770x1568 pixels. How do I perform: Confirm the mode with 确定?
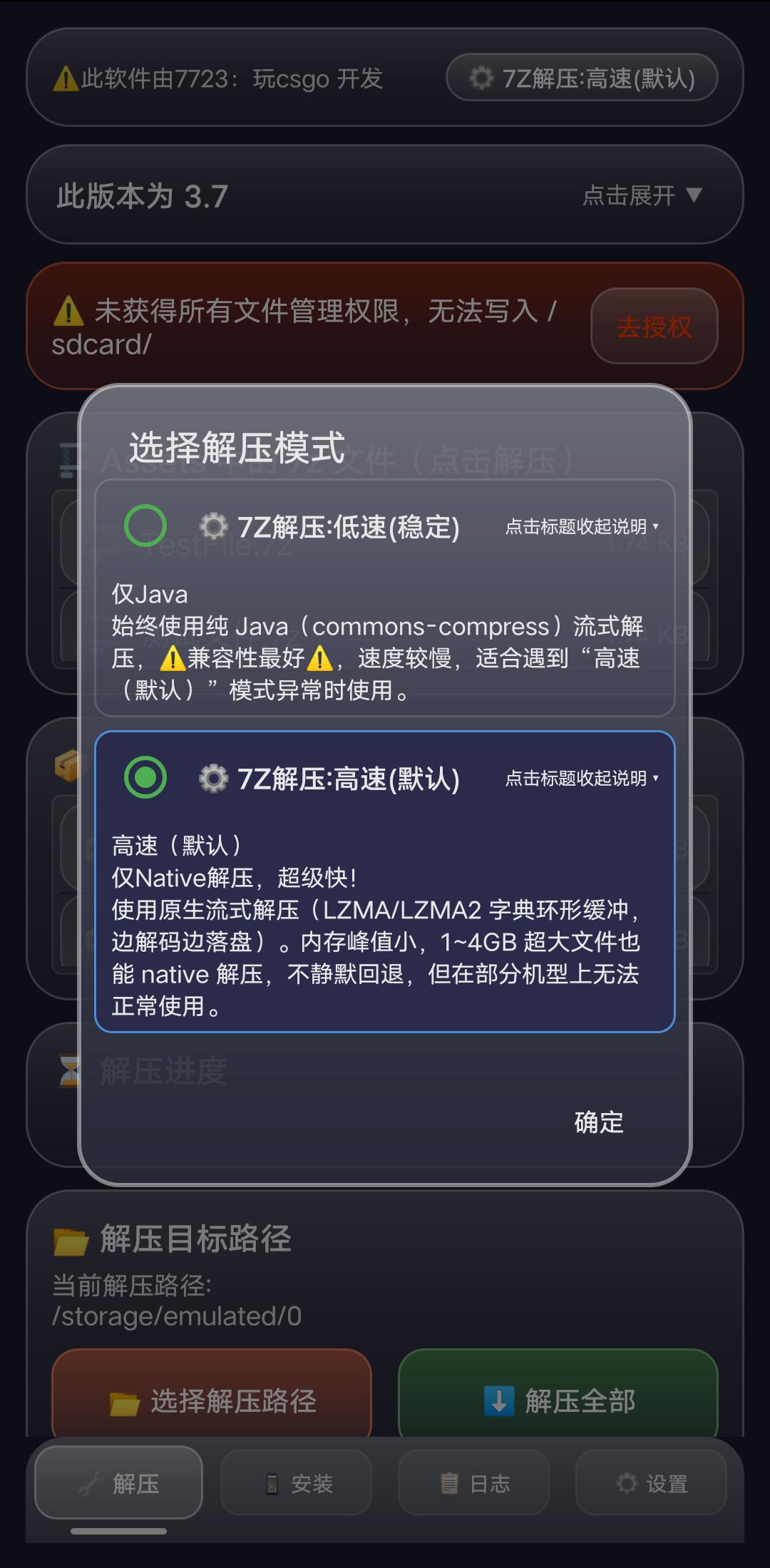pyautogui.click(x=599, y=1122)
